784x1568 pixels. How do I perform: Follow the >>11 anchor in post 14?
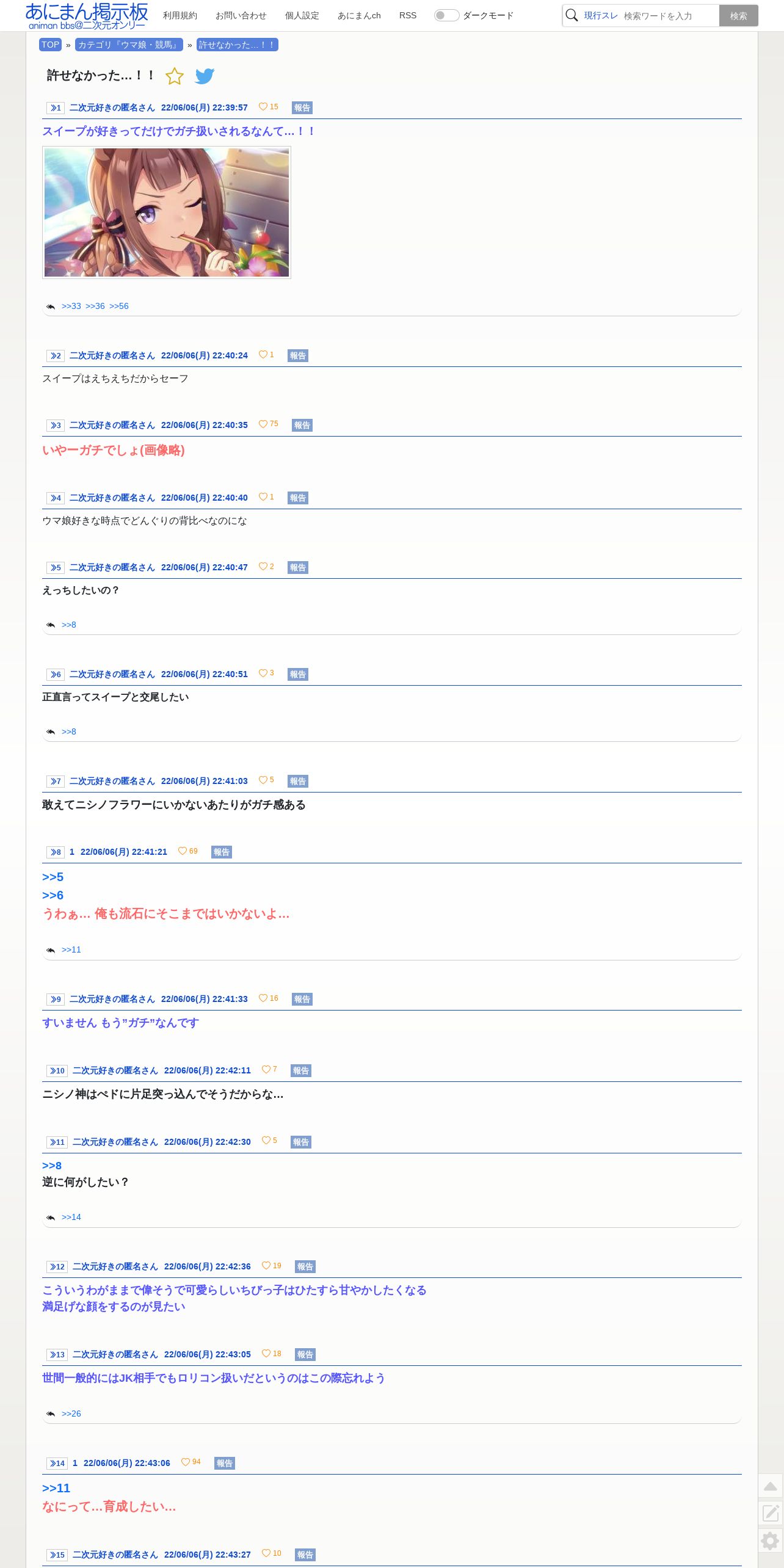point(56,1488)
